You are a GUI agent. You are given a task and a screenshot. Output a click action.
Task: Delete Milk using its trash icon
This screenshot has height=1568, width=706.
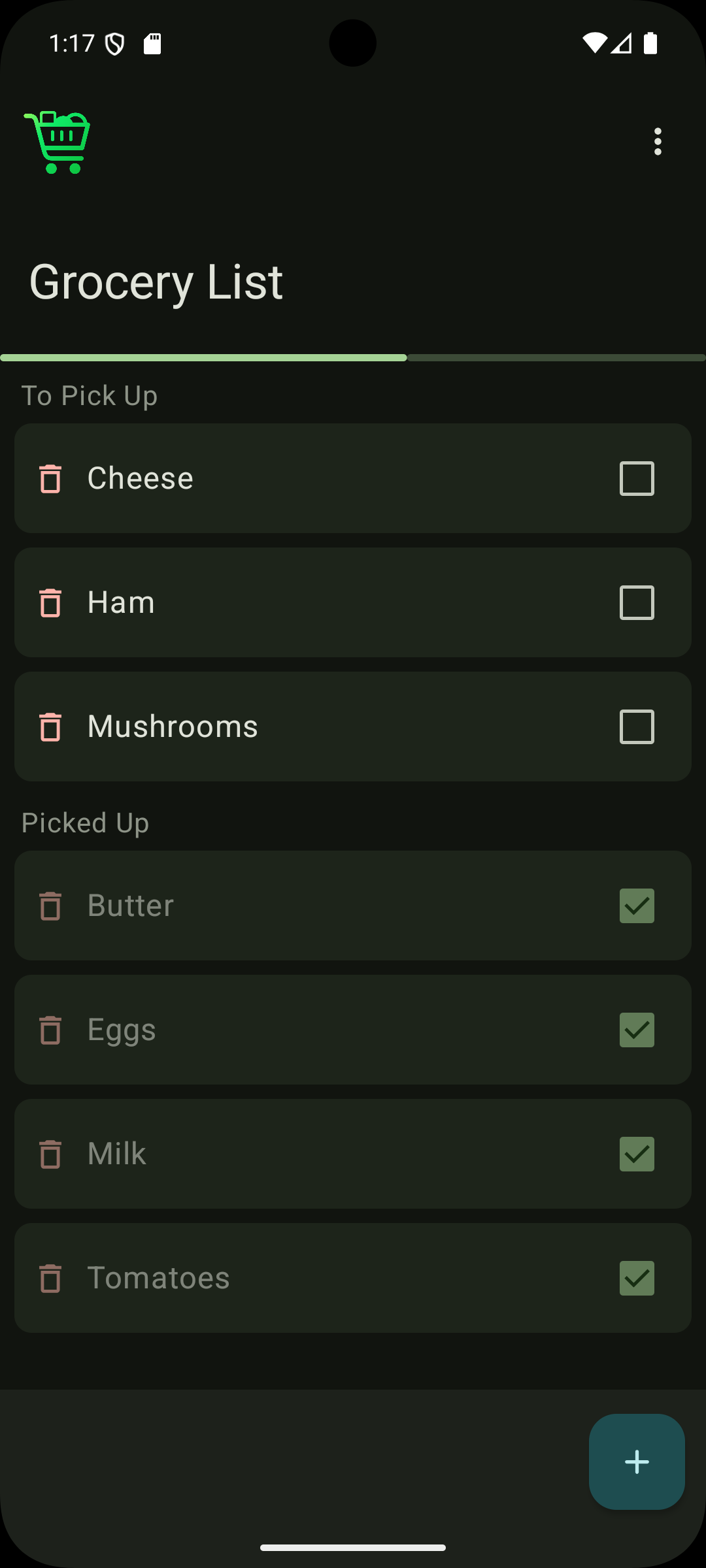[52, 1154]
